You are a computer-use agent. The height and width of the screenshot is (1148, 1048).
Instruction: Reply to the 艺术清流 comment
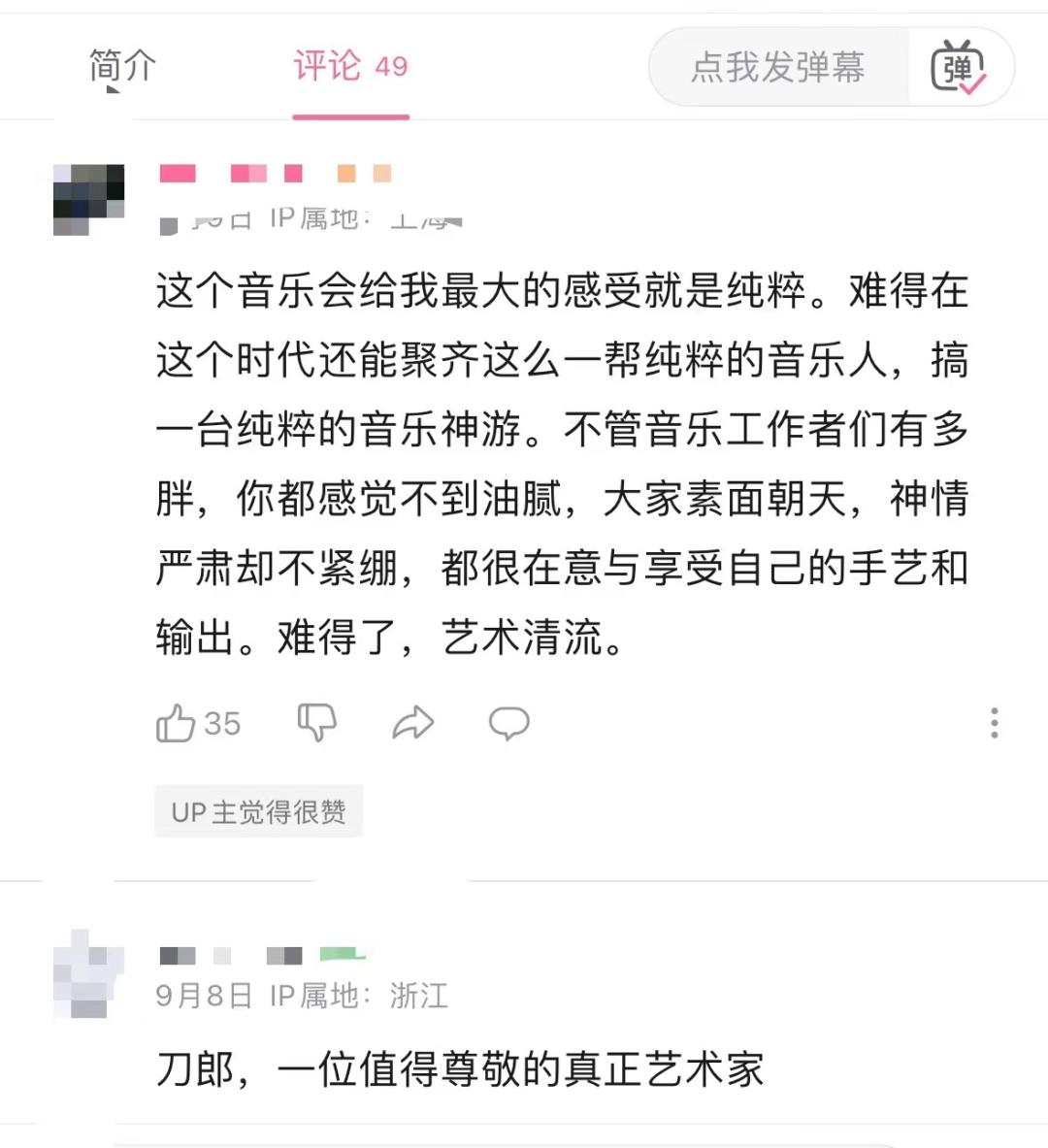click(508, 723)
